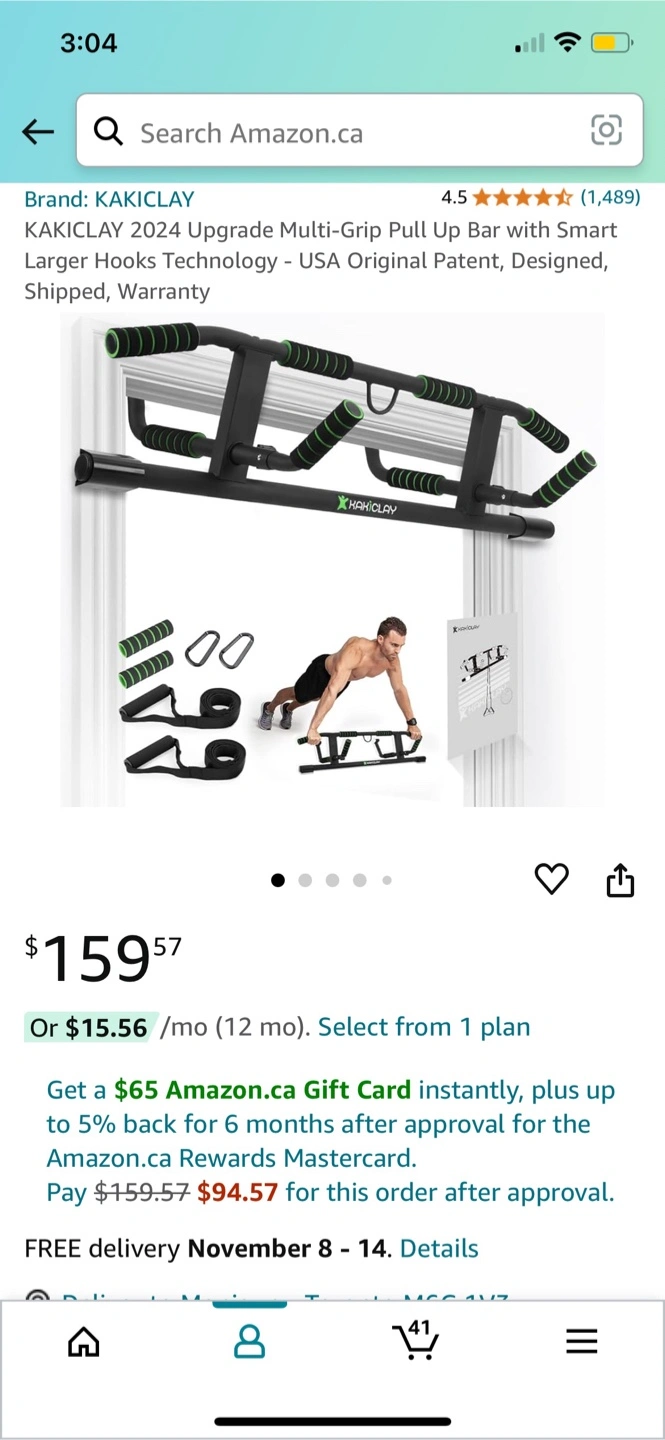This screenshot has width=665, height=1440.
Task: View the 1,489 customer ratings
Action: point(610,197)
